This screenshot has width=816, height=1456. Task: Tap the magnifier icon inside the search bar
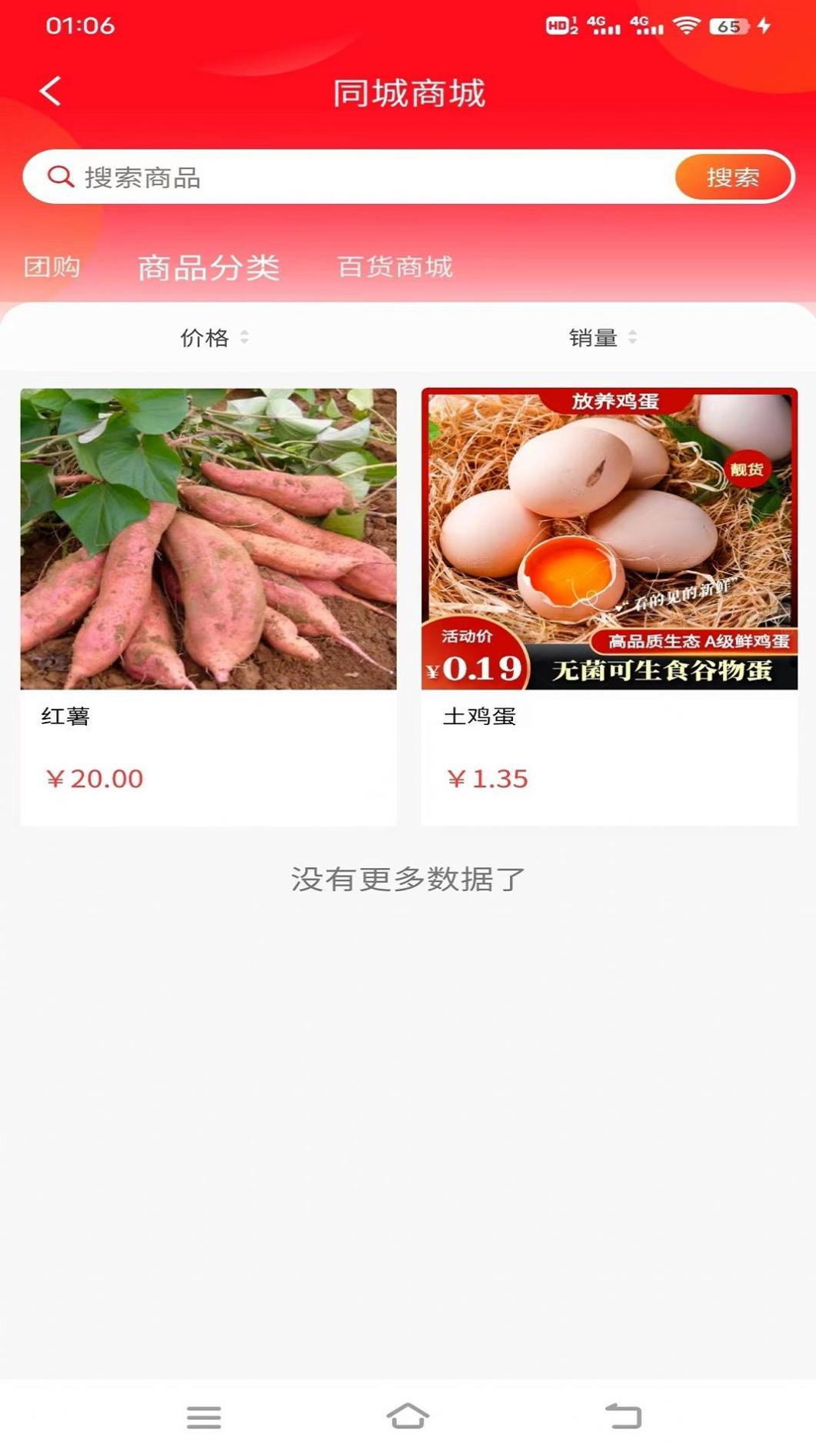58,176
